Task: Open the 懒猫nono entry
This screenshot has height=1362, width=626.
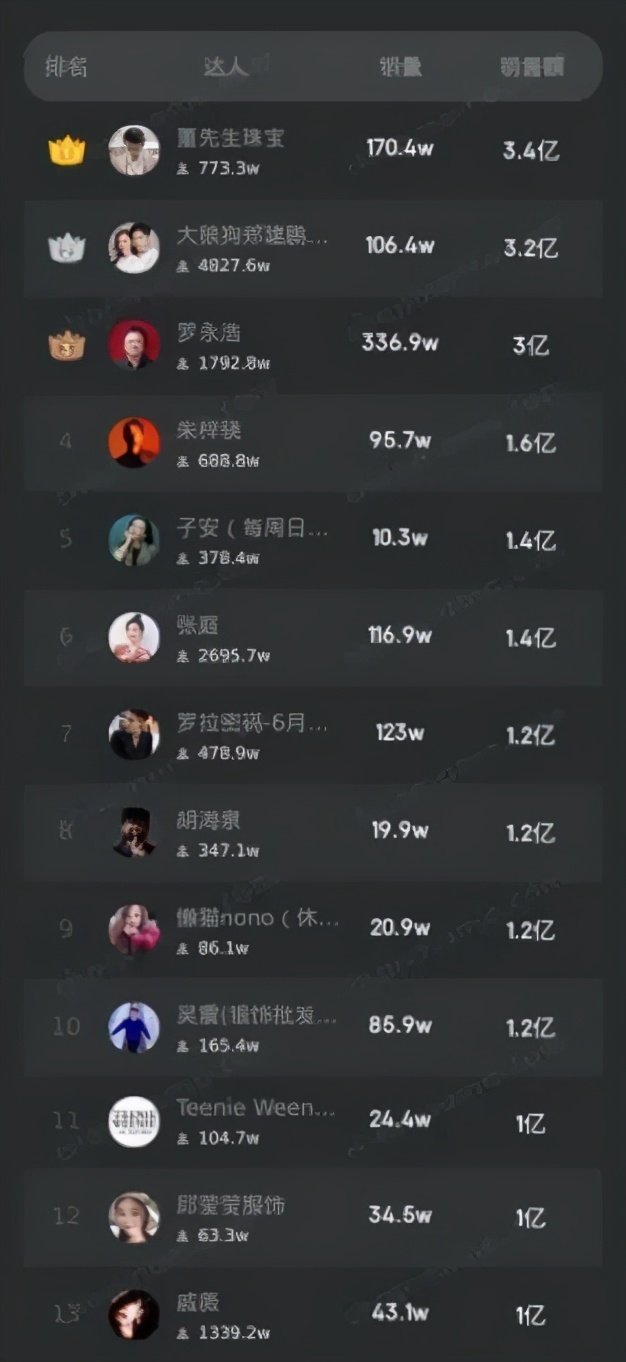Action: point(257,918)
